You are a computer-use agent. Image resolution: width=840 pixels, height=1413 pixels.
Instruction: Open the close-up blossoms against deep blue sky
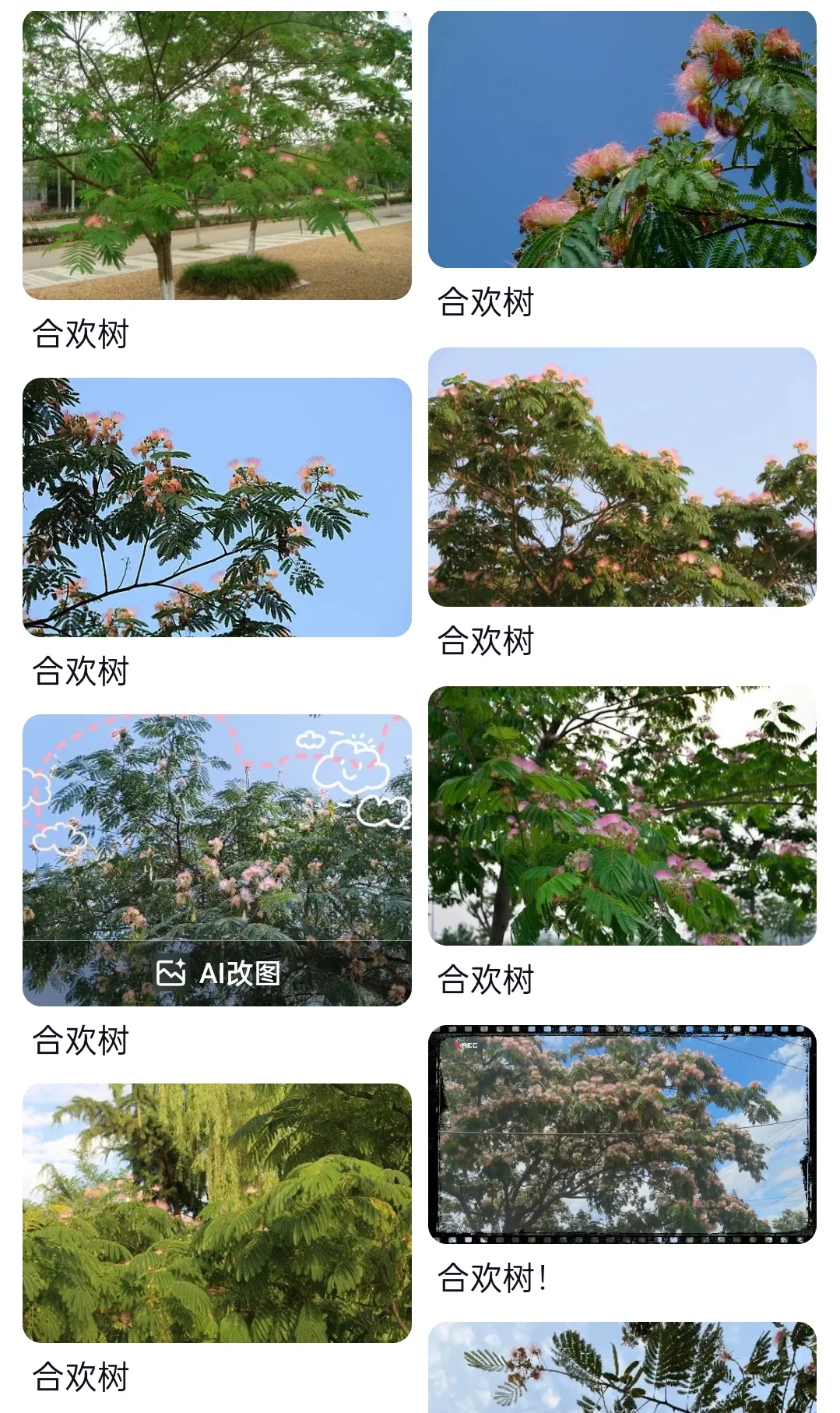click(622, 139)
